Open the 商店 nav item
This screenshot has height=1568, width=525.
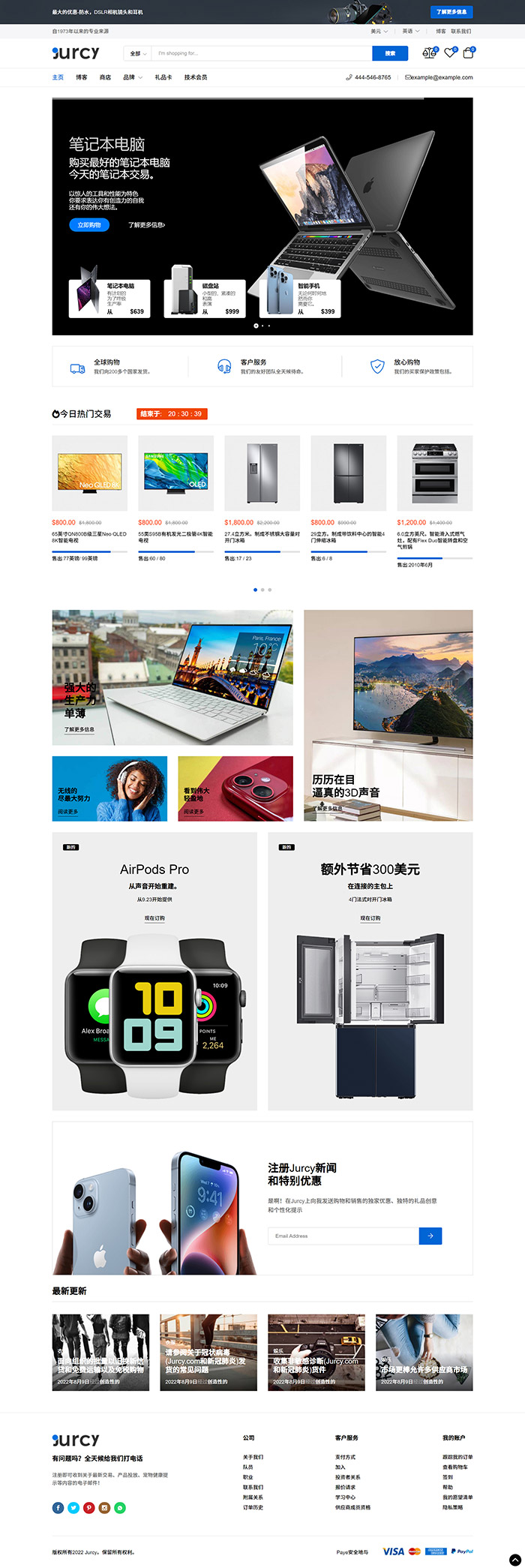(x=105, y=77)
